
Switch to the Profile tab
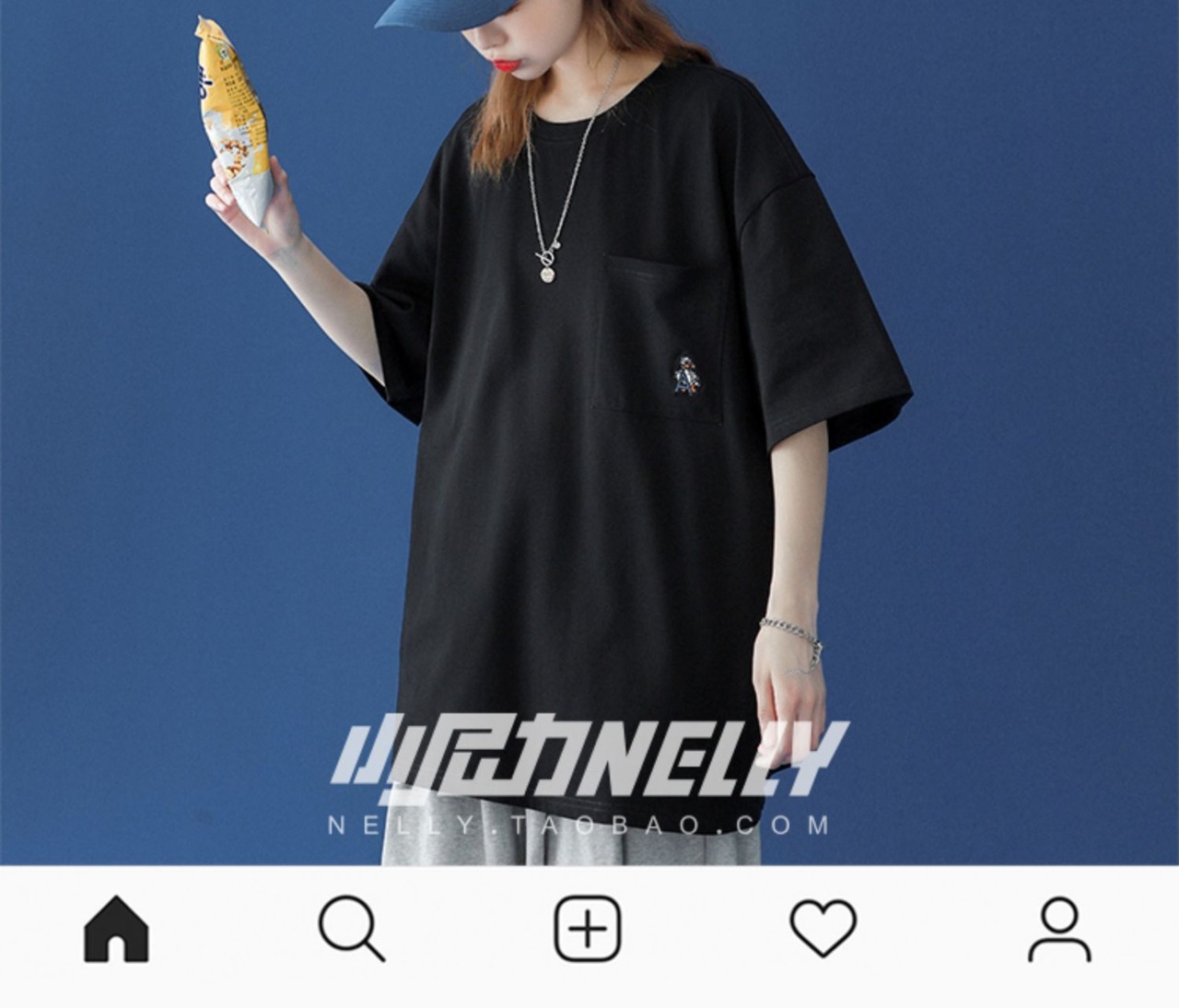coord(1059,929)
